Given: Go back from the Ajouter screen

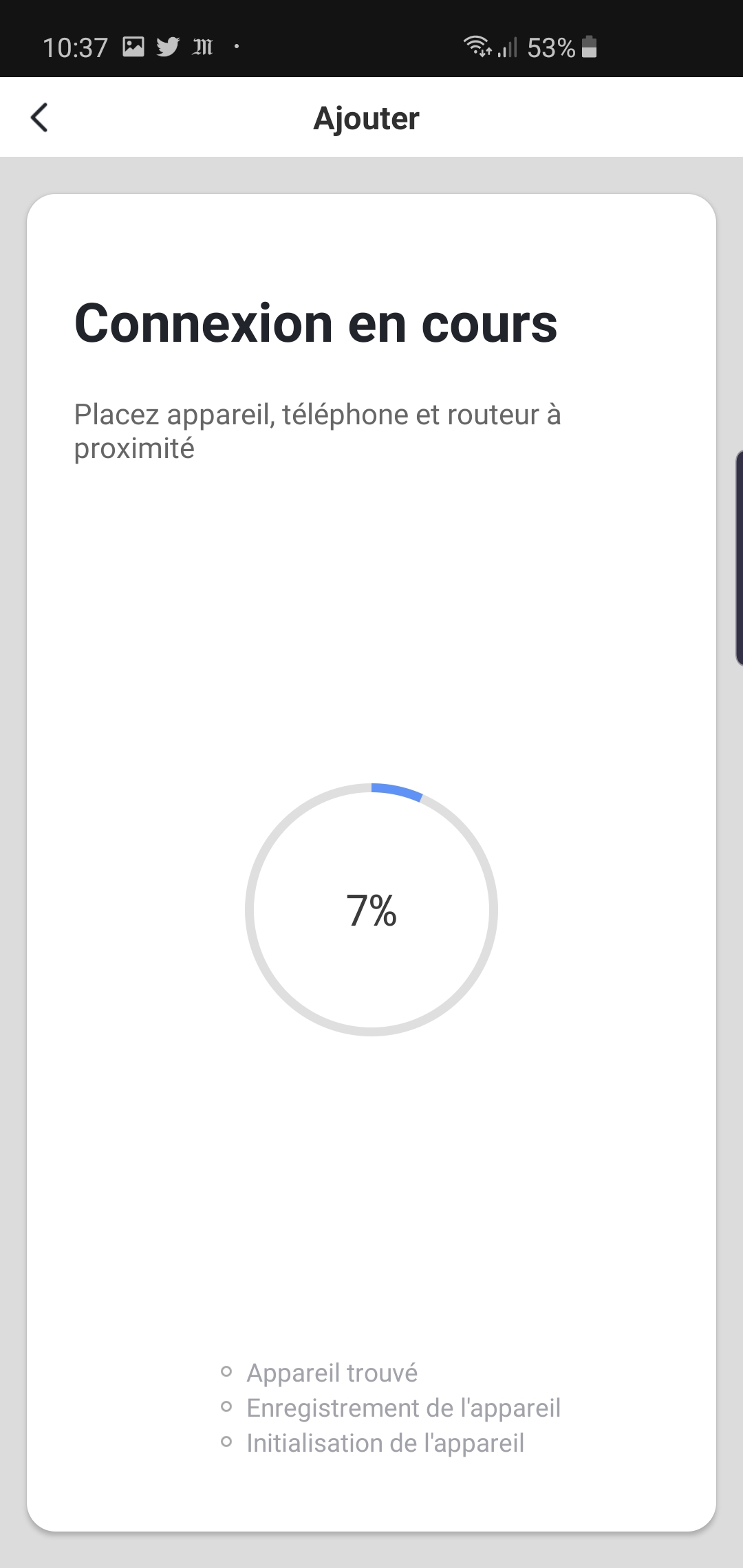Looking at the screenshot, I should tap(40, 118).
